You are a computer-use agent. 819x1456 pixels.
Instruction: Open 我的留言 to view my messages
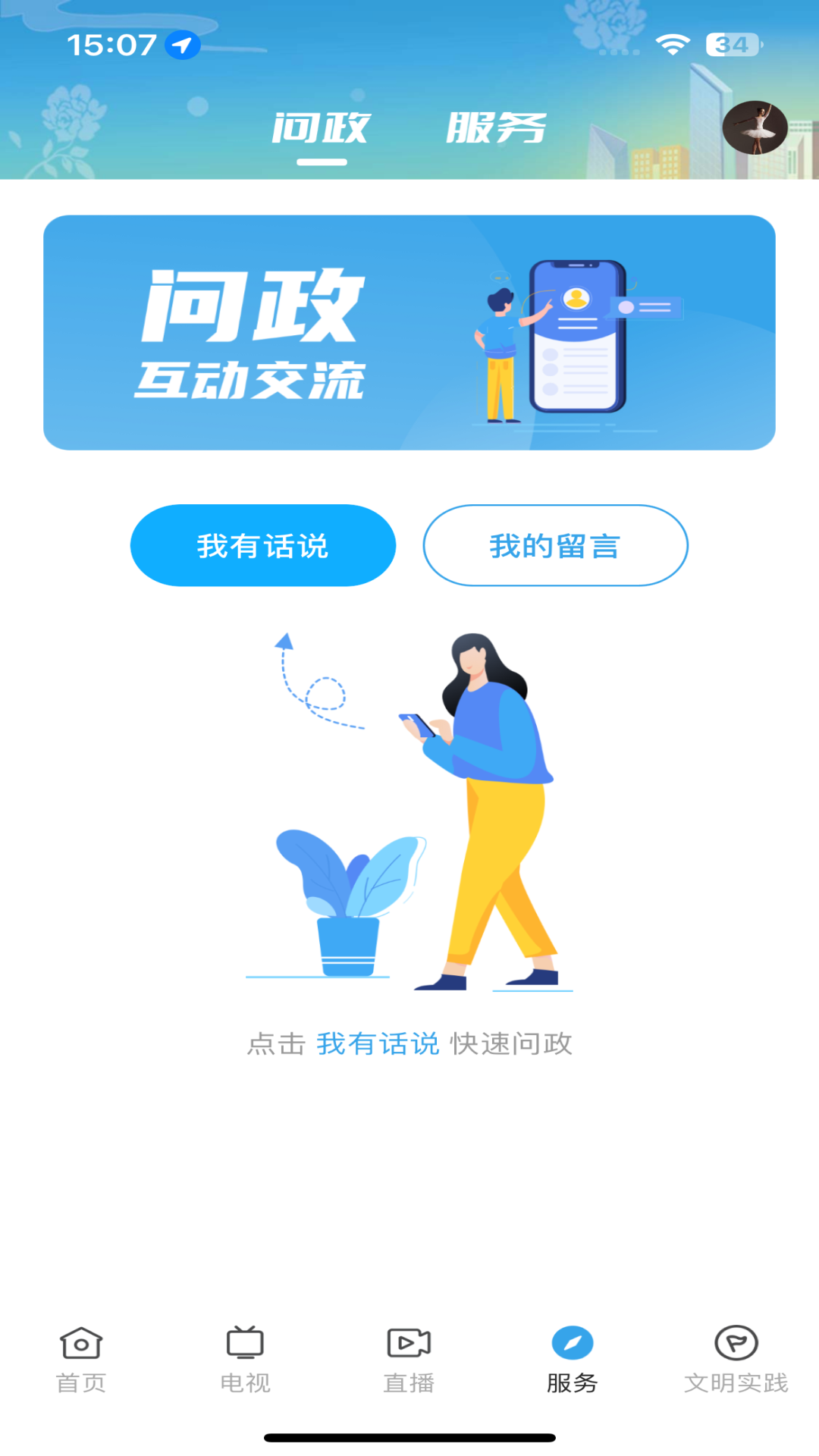pos(556,545)
